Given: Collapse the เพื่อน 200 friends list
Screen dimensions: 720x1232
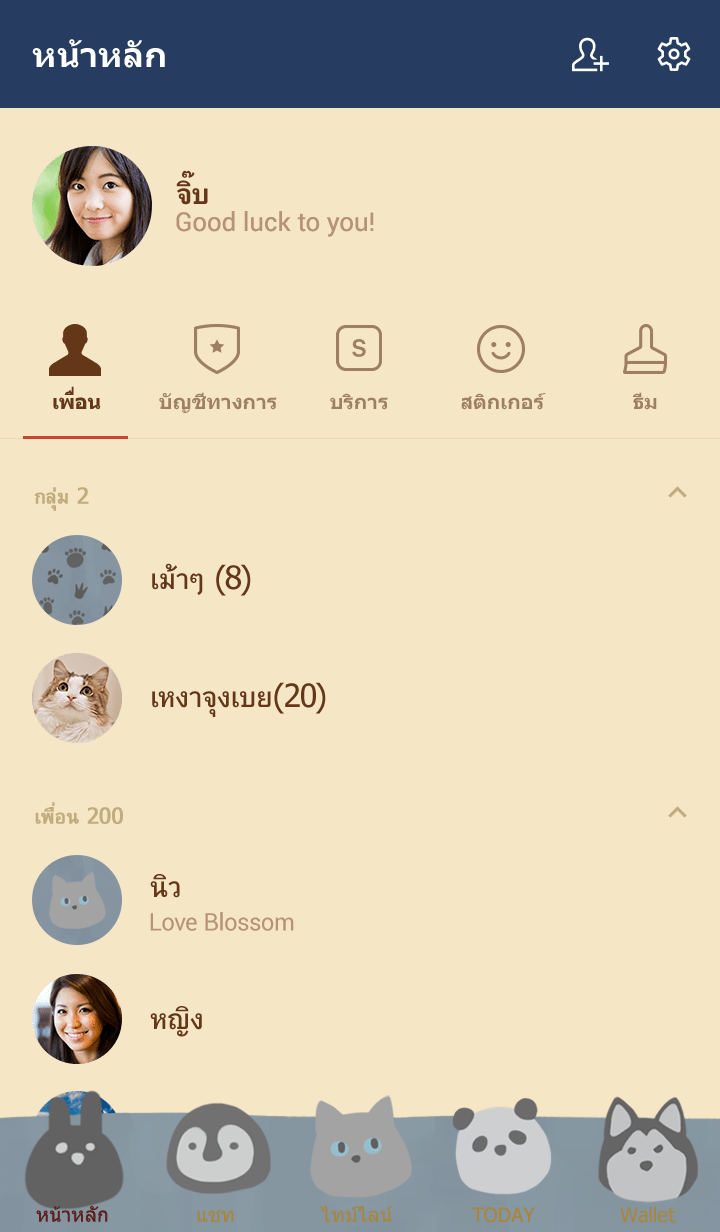Looking at the screenshot, I should click(x=677, y=812).
